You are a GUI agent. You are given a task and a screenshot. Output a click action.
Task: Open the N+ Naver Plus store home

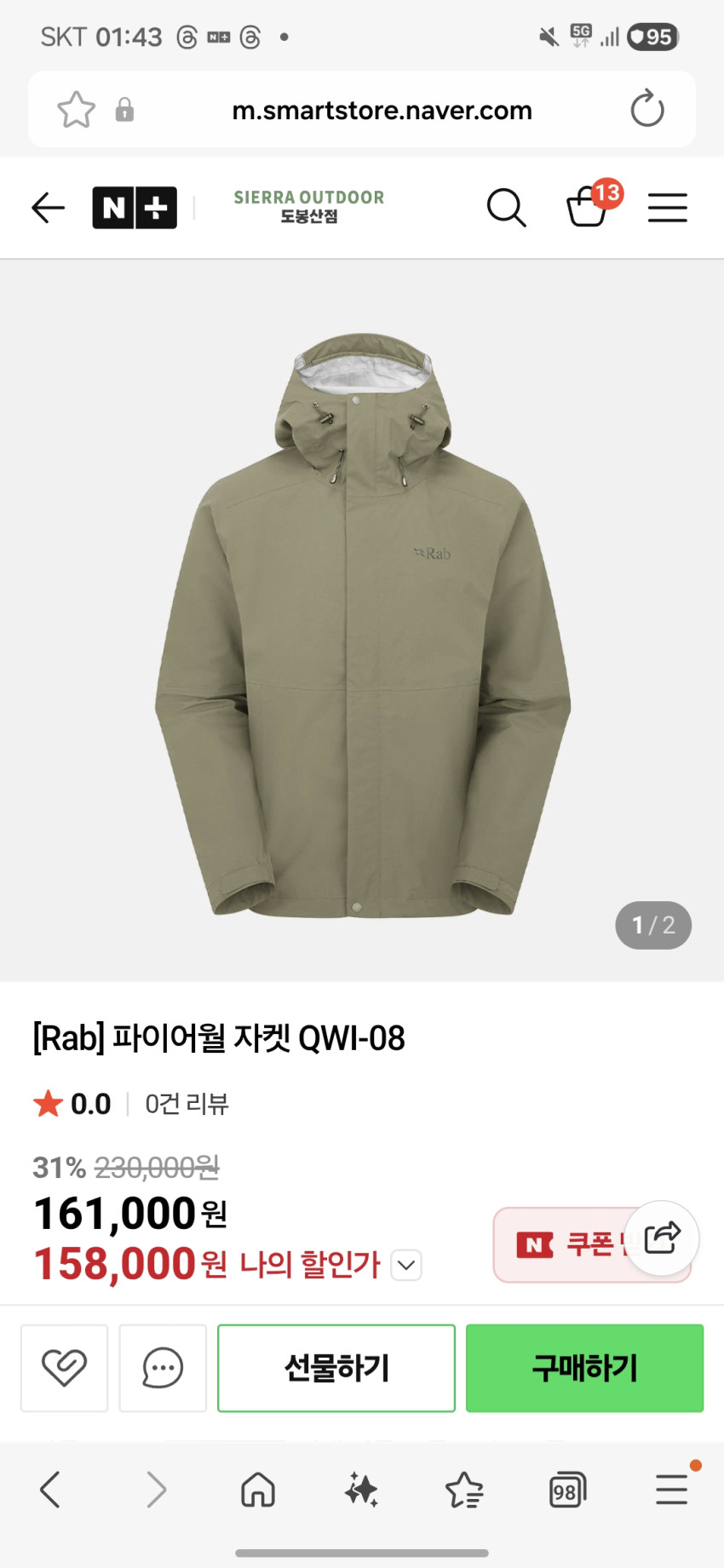[135, 208]
